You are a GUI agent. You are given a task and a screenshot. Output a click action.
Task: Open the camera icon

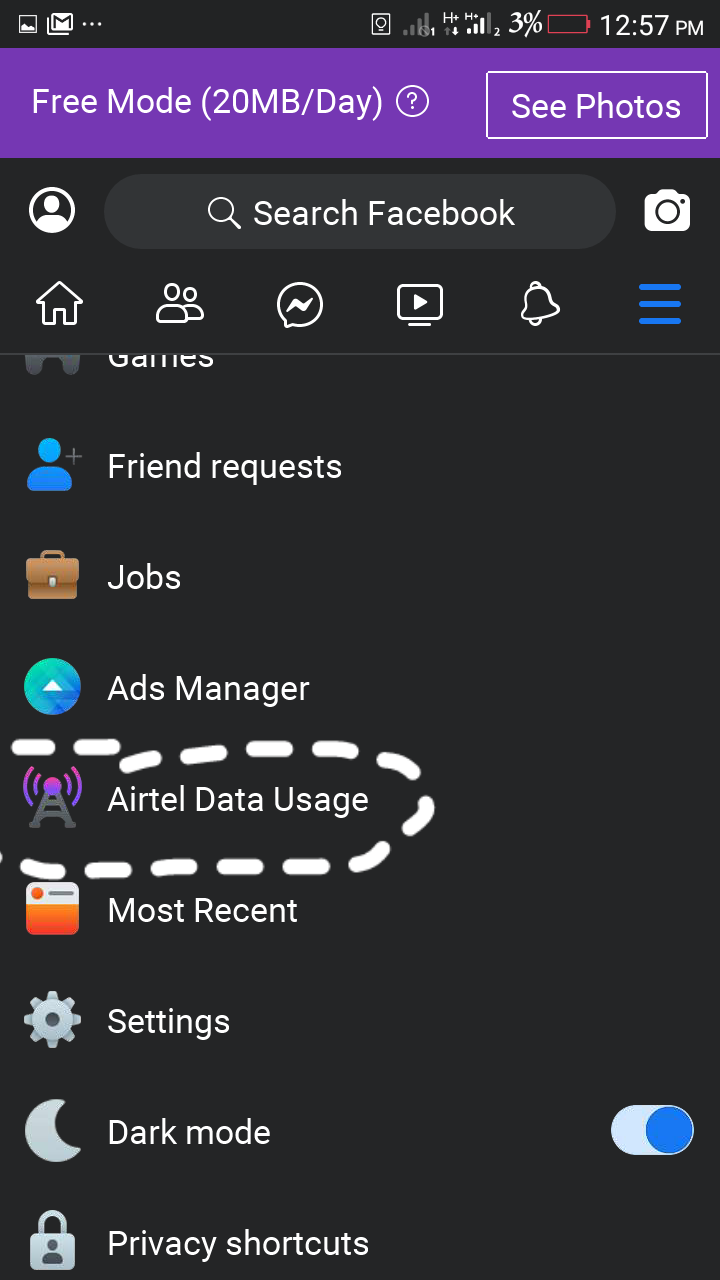667,211
